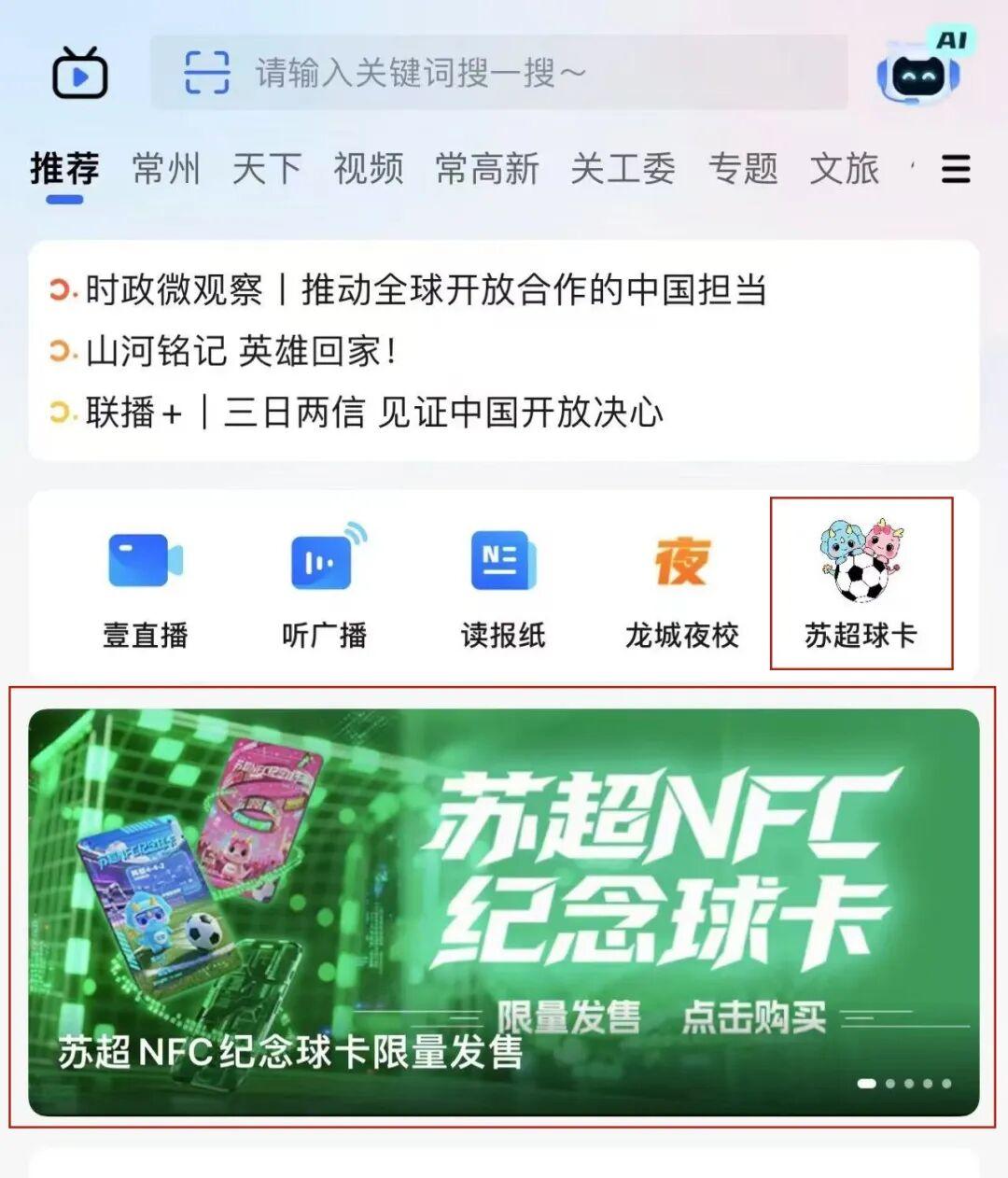Screen dimensions: 1008x1178
Task: Open 壹直播 live streaming
Action: (146, 585)
